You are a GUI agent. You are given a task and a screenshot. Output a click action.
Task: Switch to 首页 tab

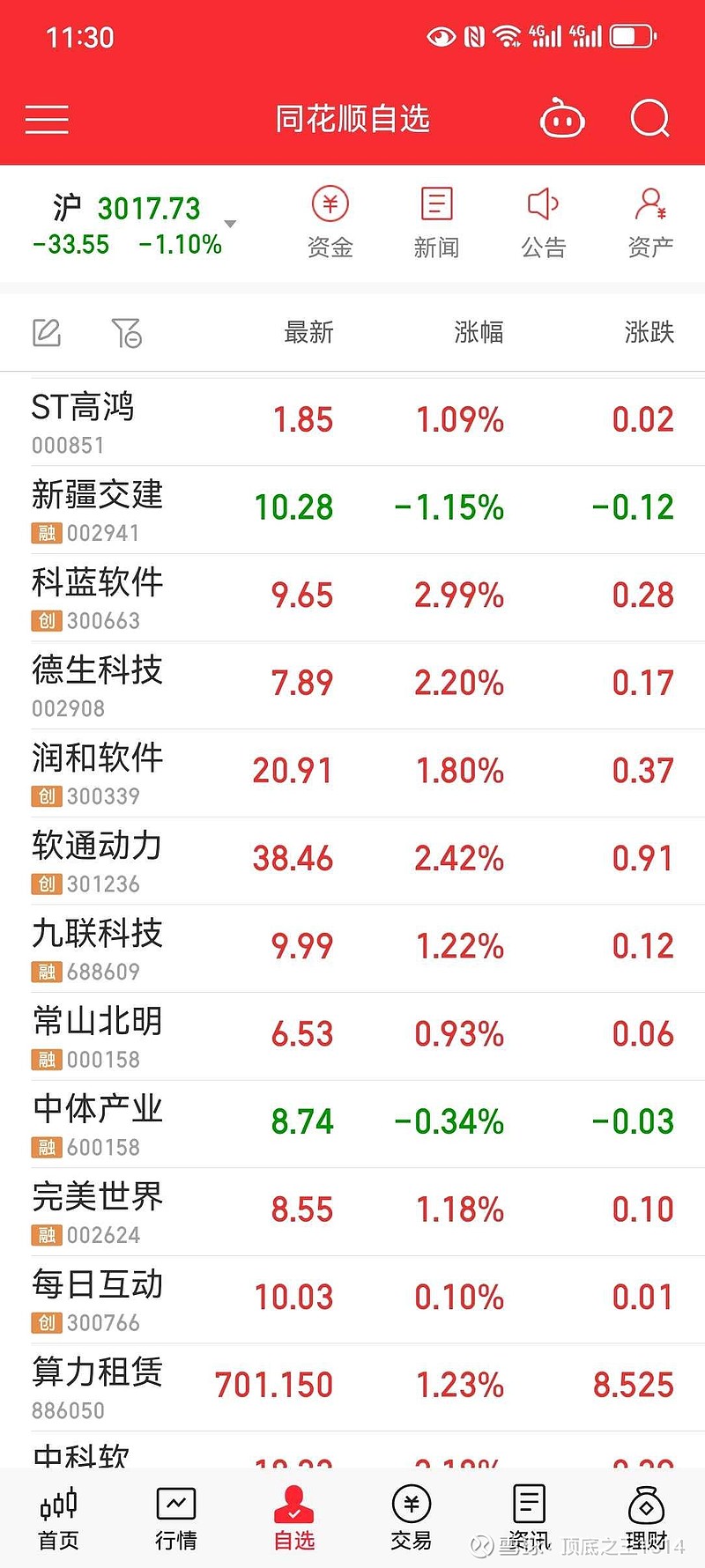point(59,1518)
